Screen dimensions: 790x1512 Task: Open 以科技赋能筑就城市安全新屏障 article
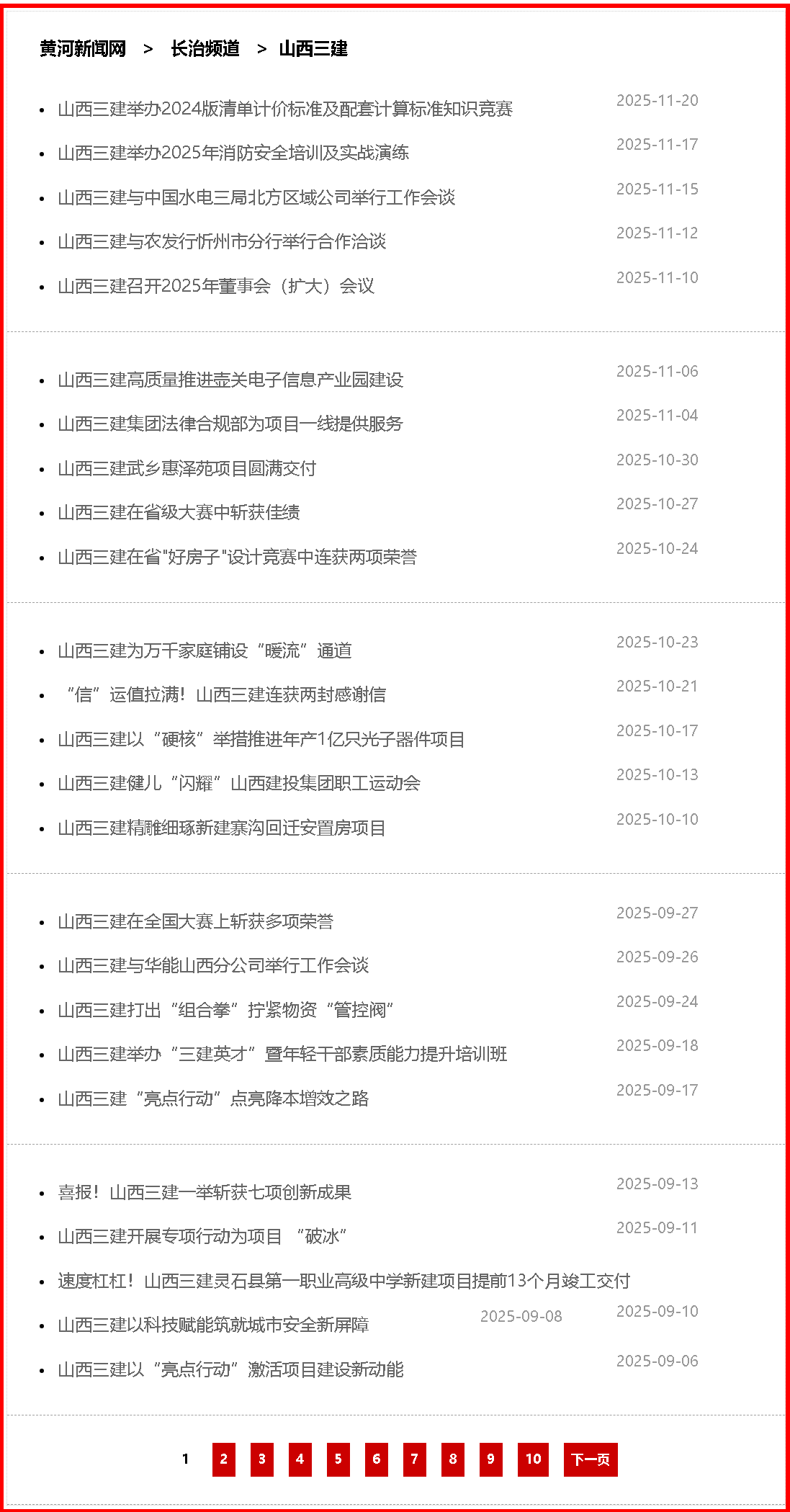[213, 1325]
